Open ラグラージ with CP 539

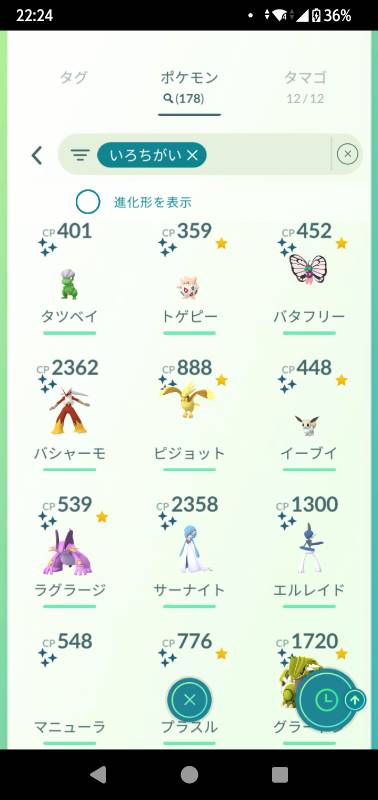tap(69, 551)
